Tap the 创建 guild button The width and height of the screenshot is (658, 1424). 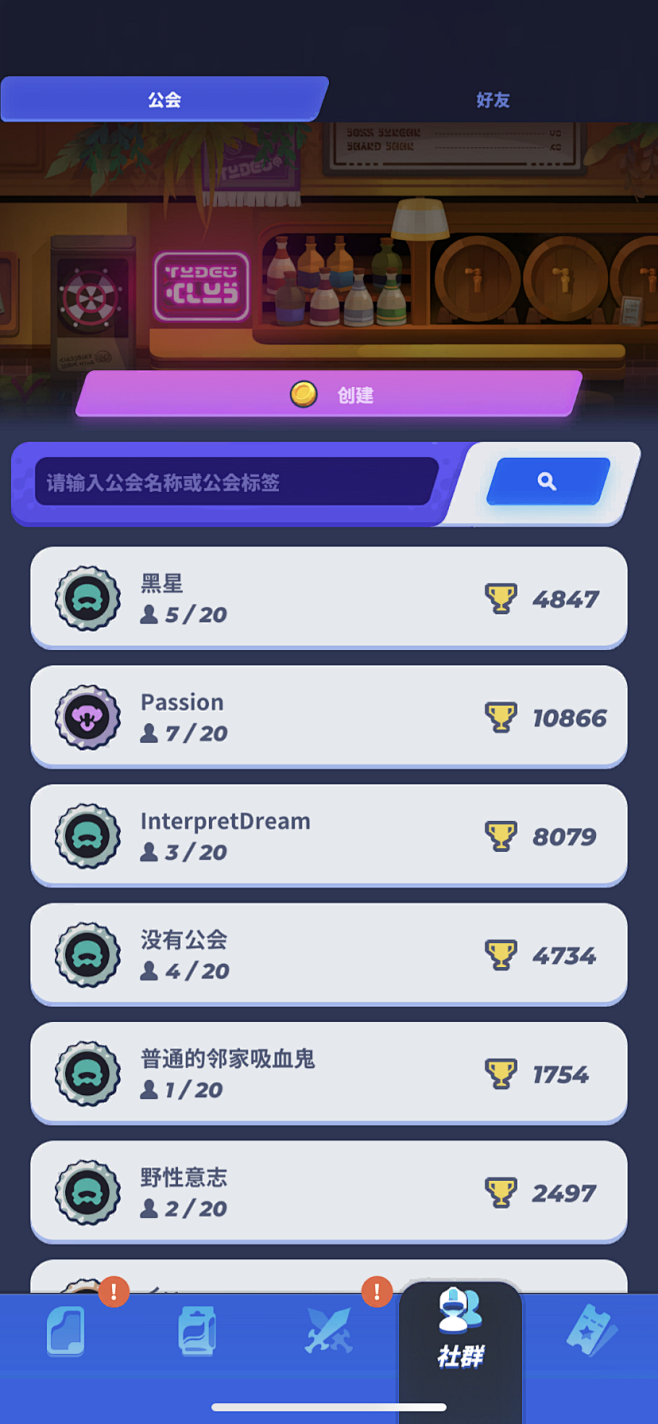click(329, 395)
